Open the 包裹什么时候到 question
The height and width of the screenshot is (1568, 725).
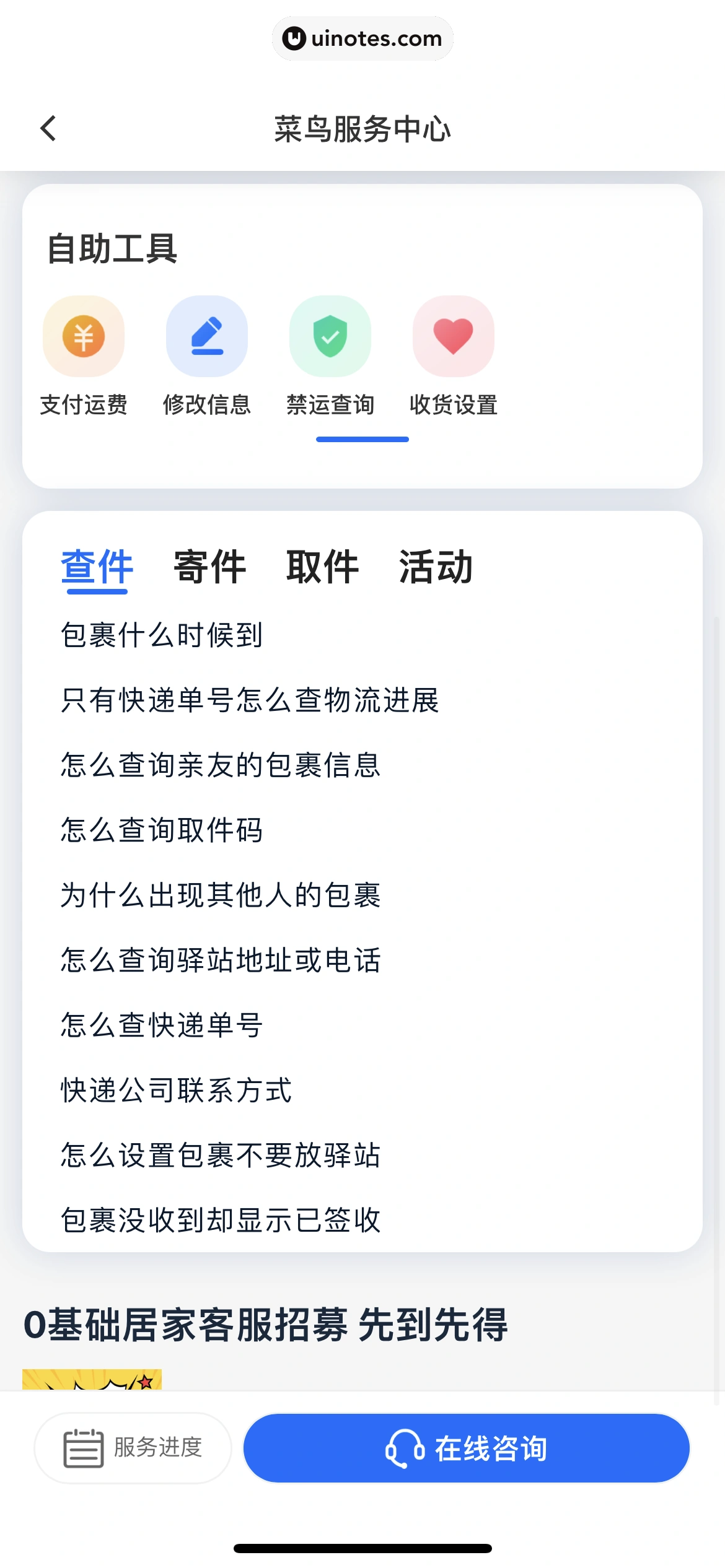pos(162,635)
